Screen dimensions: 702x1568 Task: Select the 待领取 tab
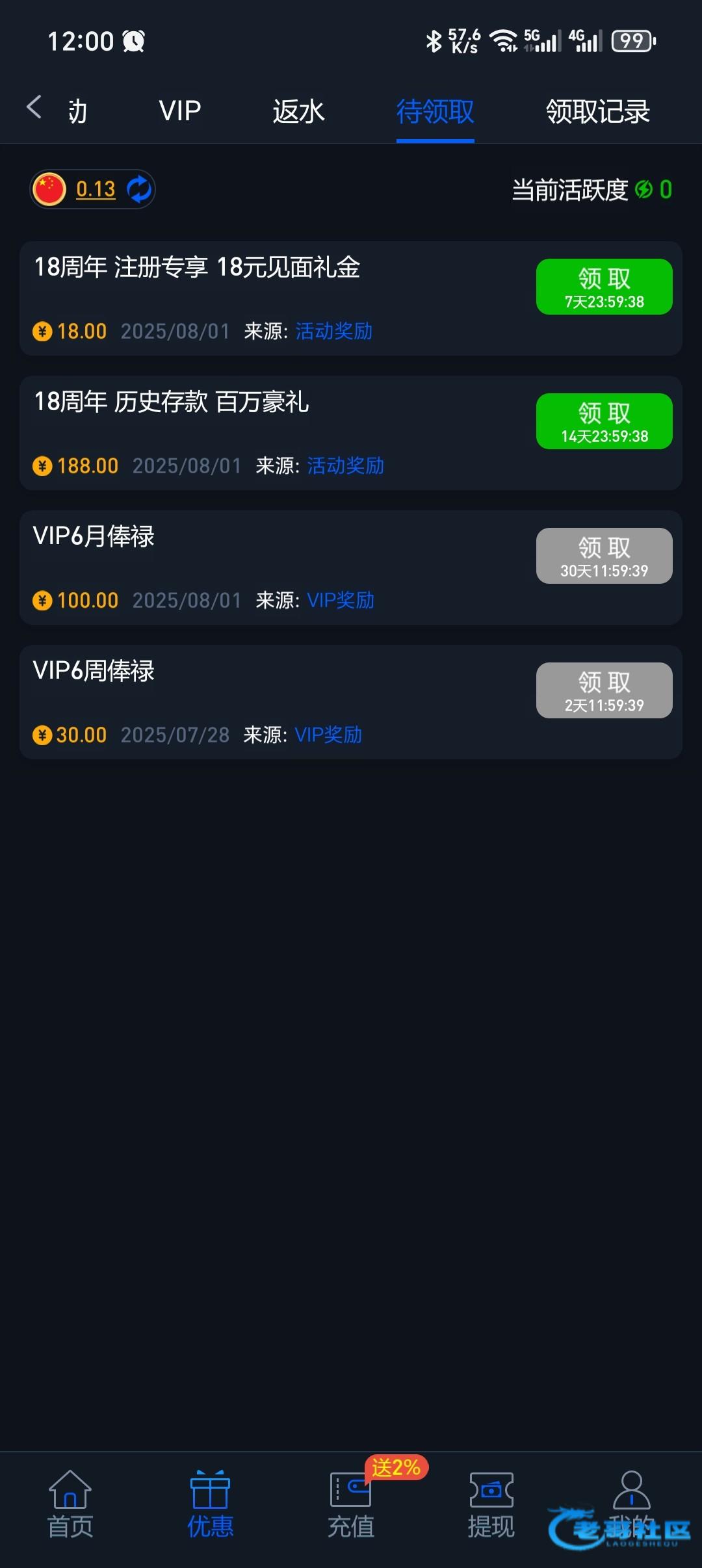435,111
